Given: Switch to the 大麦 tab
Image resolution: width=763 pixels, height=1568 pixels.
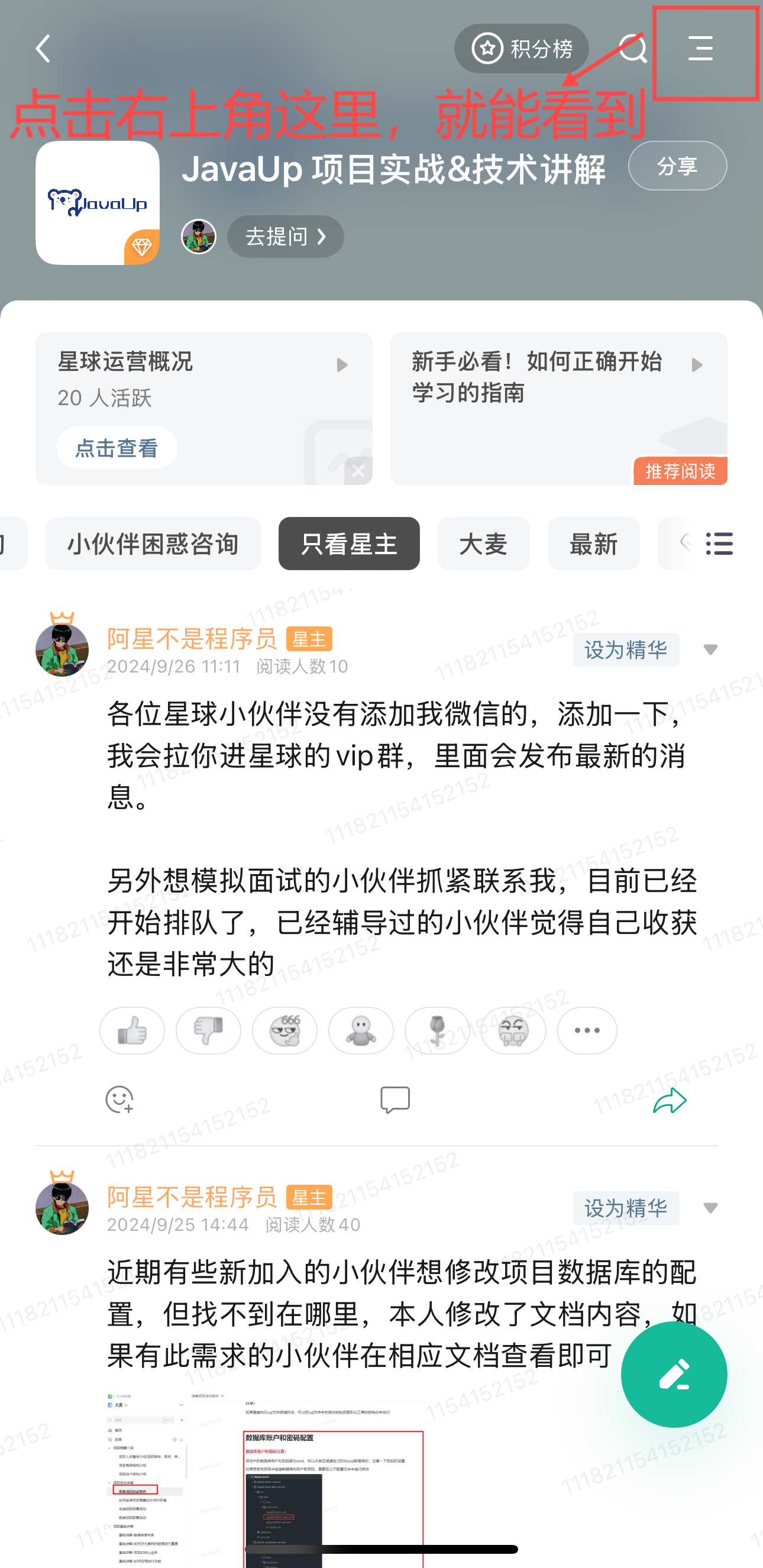Looking at the screenshot, I should (x=483, y=544).
